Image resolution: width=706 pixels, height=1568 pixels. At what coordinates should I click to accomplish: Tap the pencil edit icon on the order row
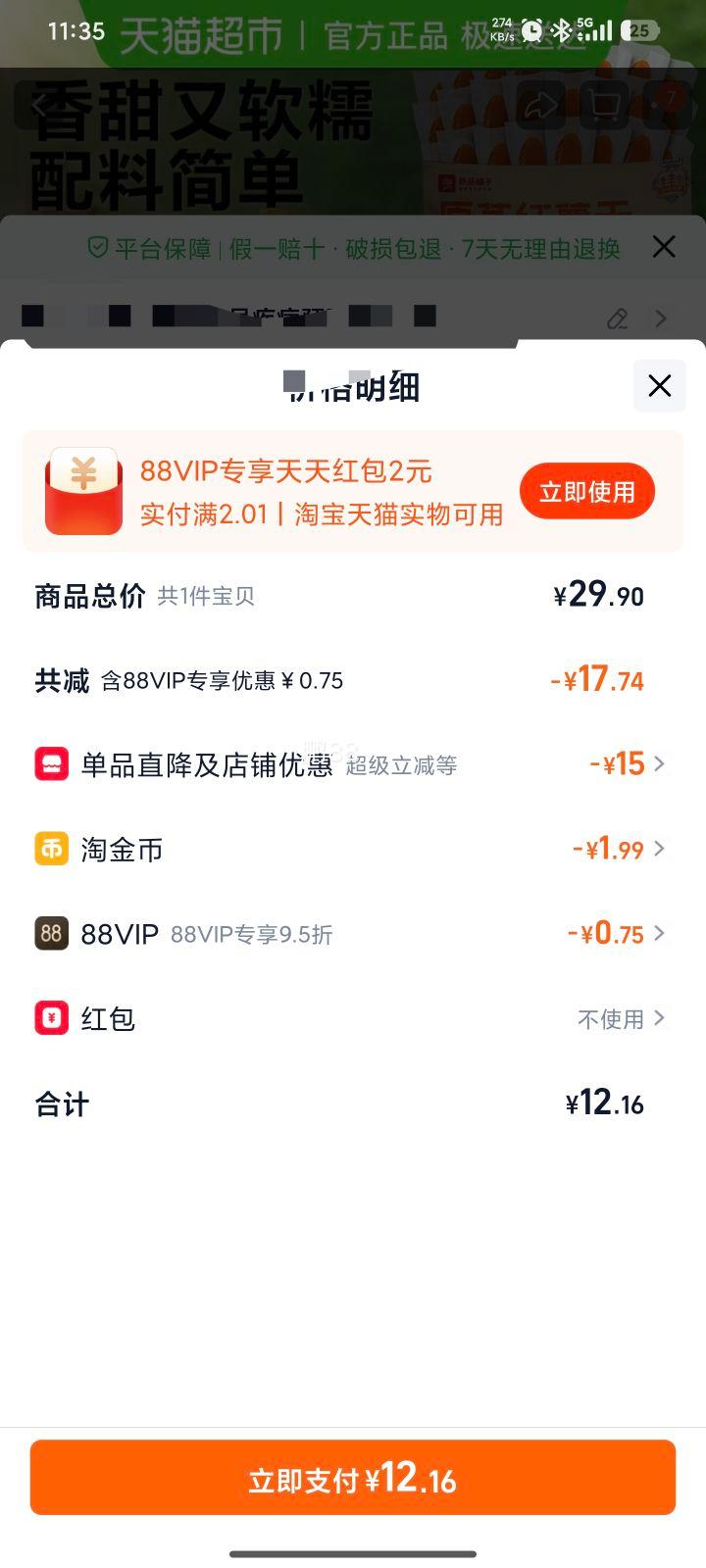pos(617,318)
